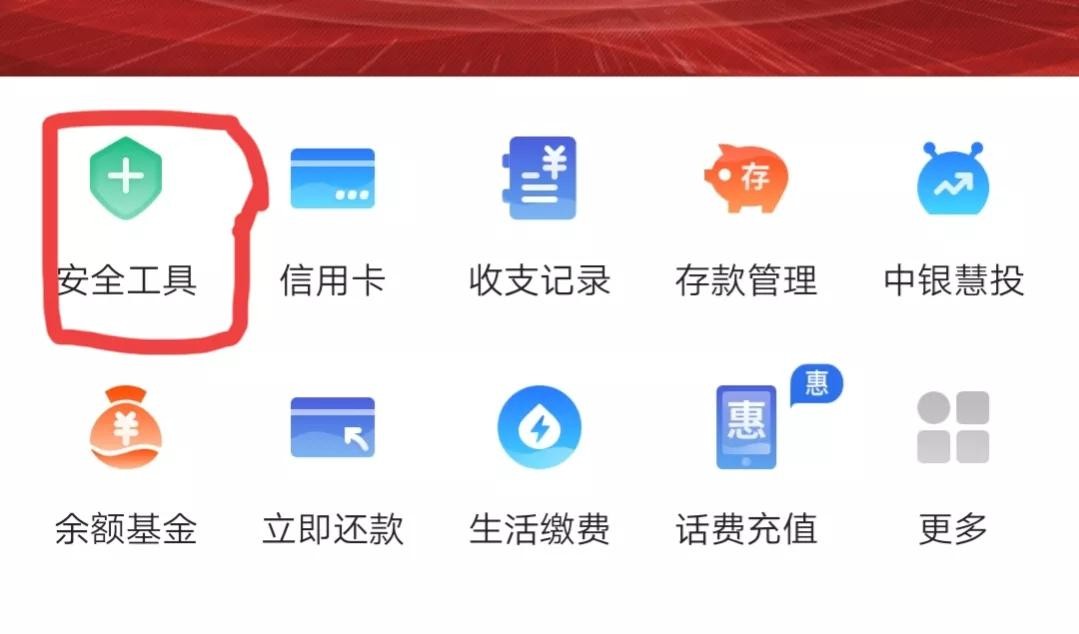Show 更多 services
1079x634 pixels.
point(953,429)
